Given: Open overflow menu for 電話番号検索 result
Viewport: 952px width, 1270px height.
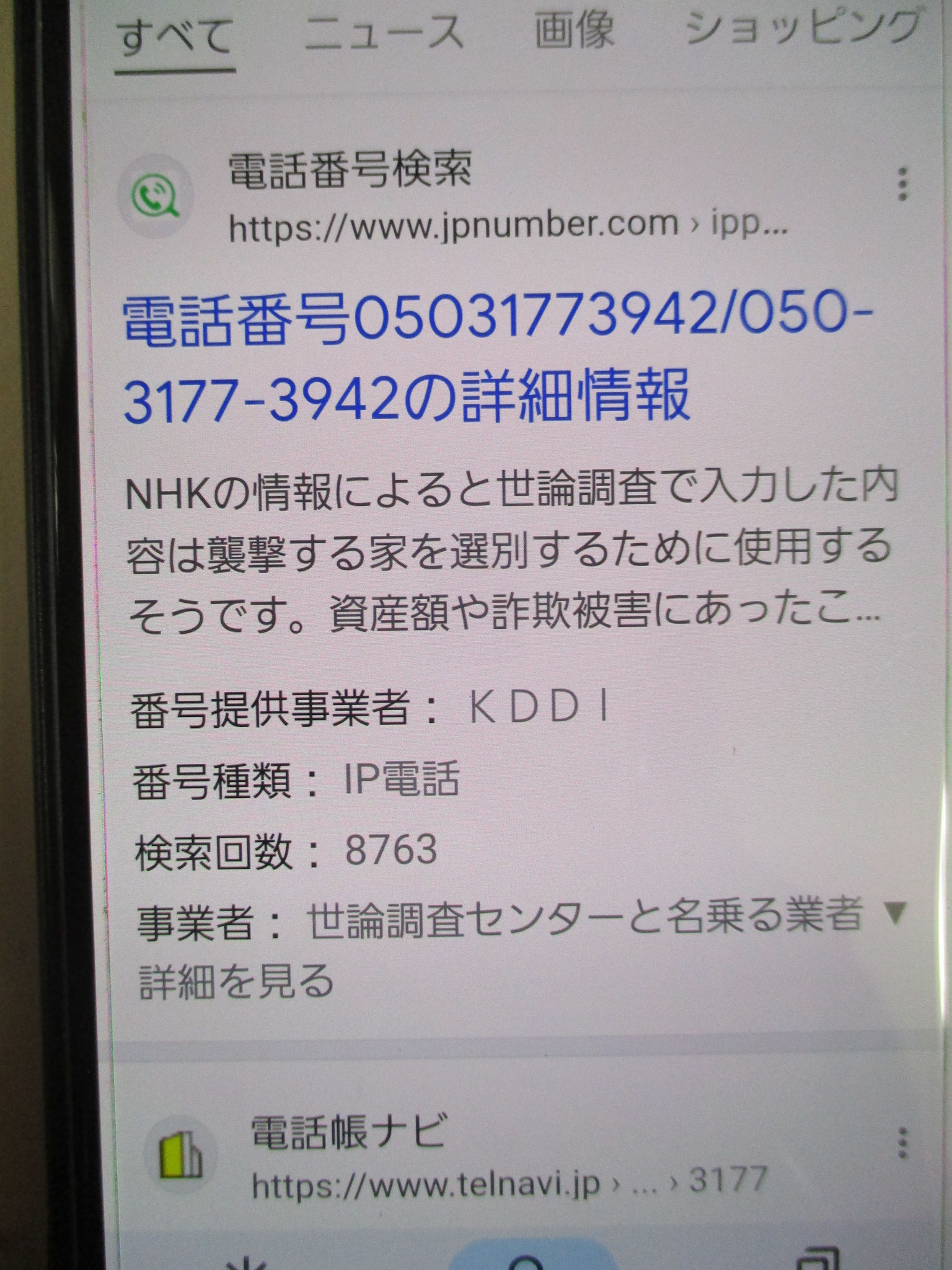Looking at the screenshot, I should point(902,184).
